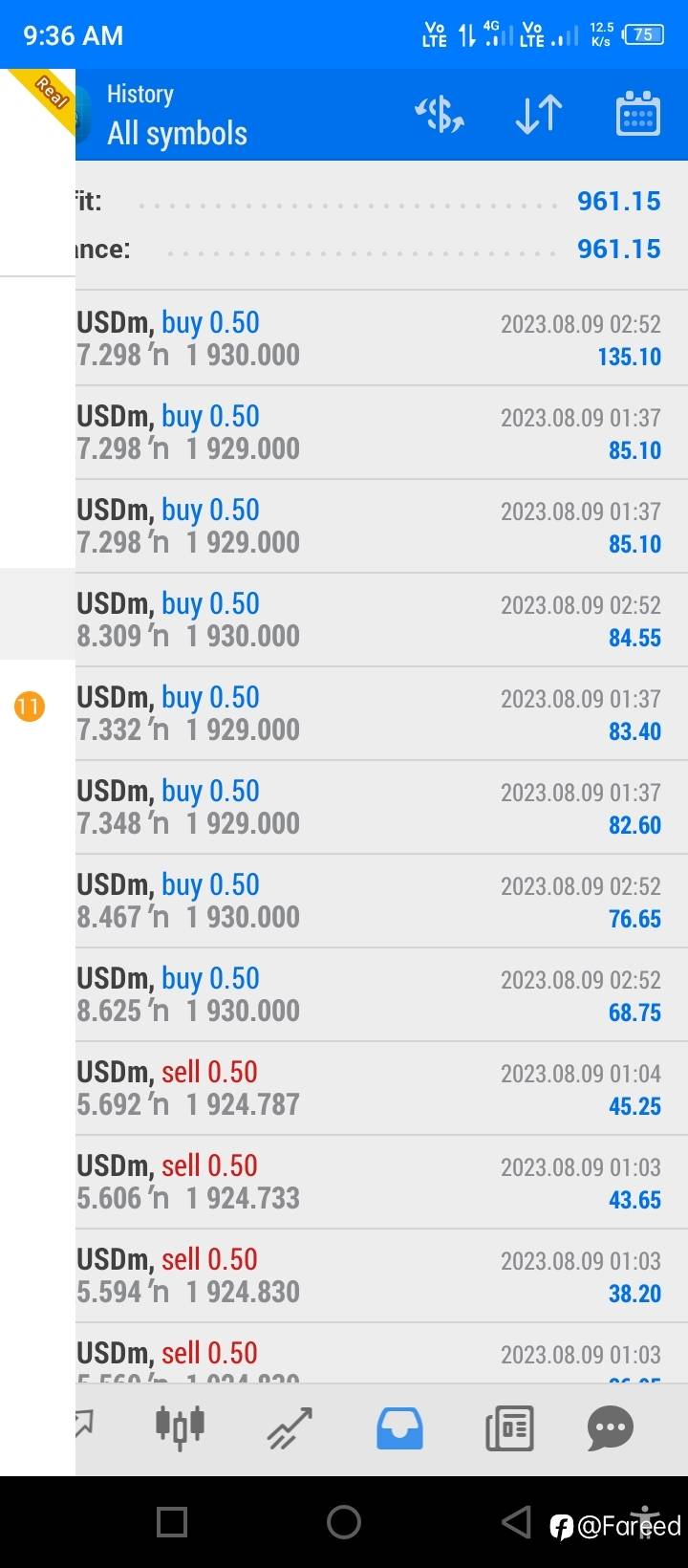Switch to the trade tab with arrows
The width and height of the screenshot is (688, 1568).
290,1428
